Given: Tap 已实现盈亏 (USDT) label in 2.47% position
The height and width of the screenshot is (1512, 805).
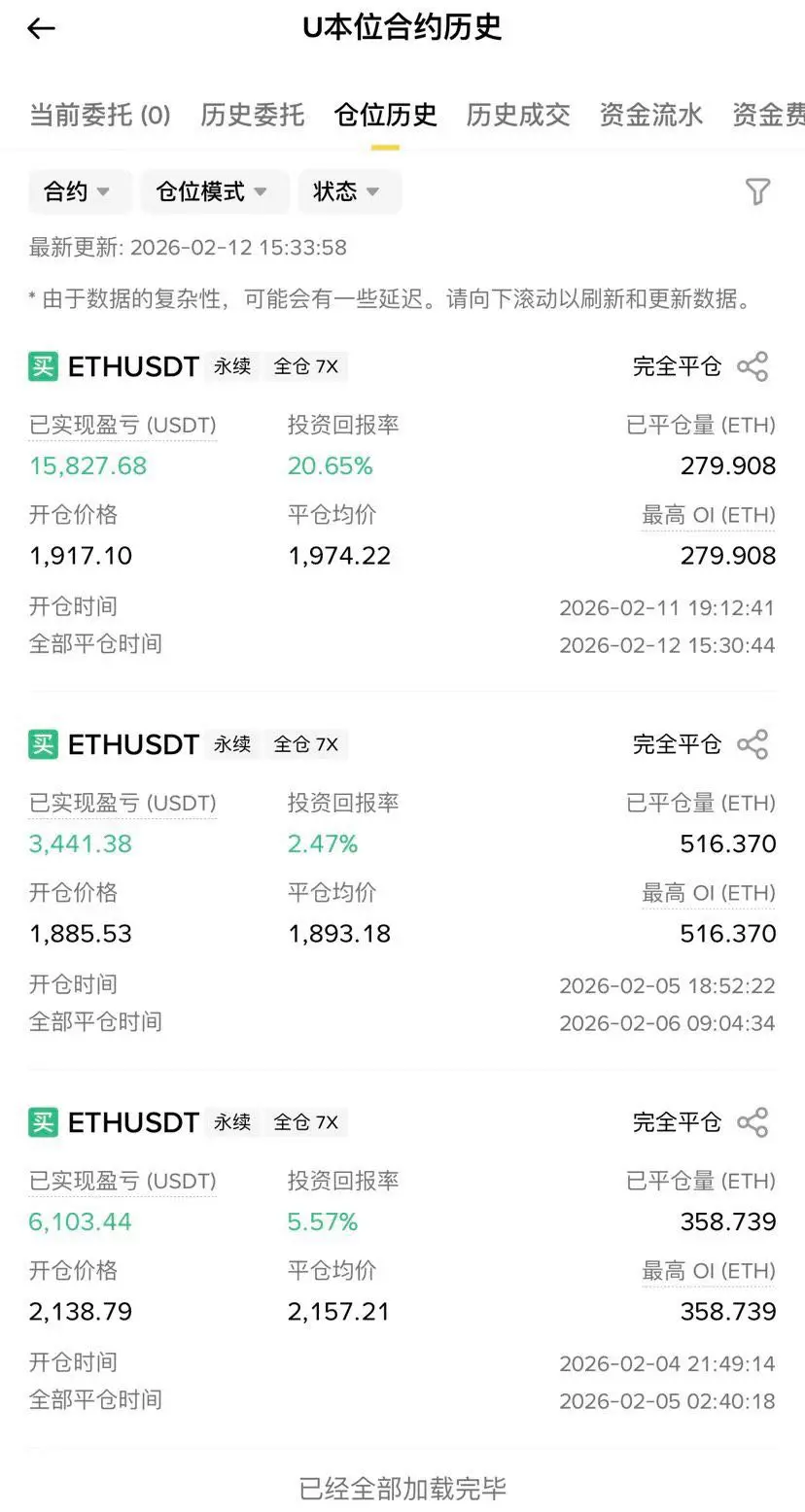Looking at the screenshot, I should coord(122,804).
